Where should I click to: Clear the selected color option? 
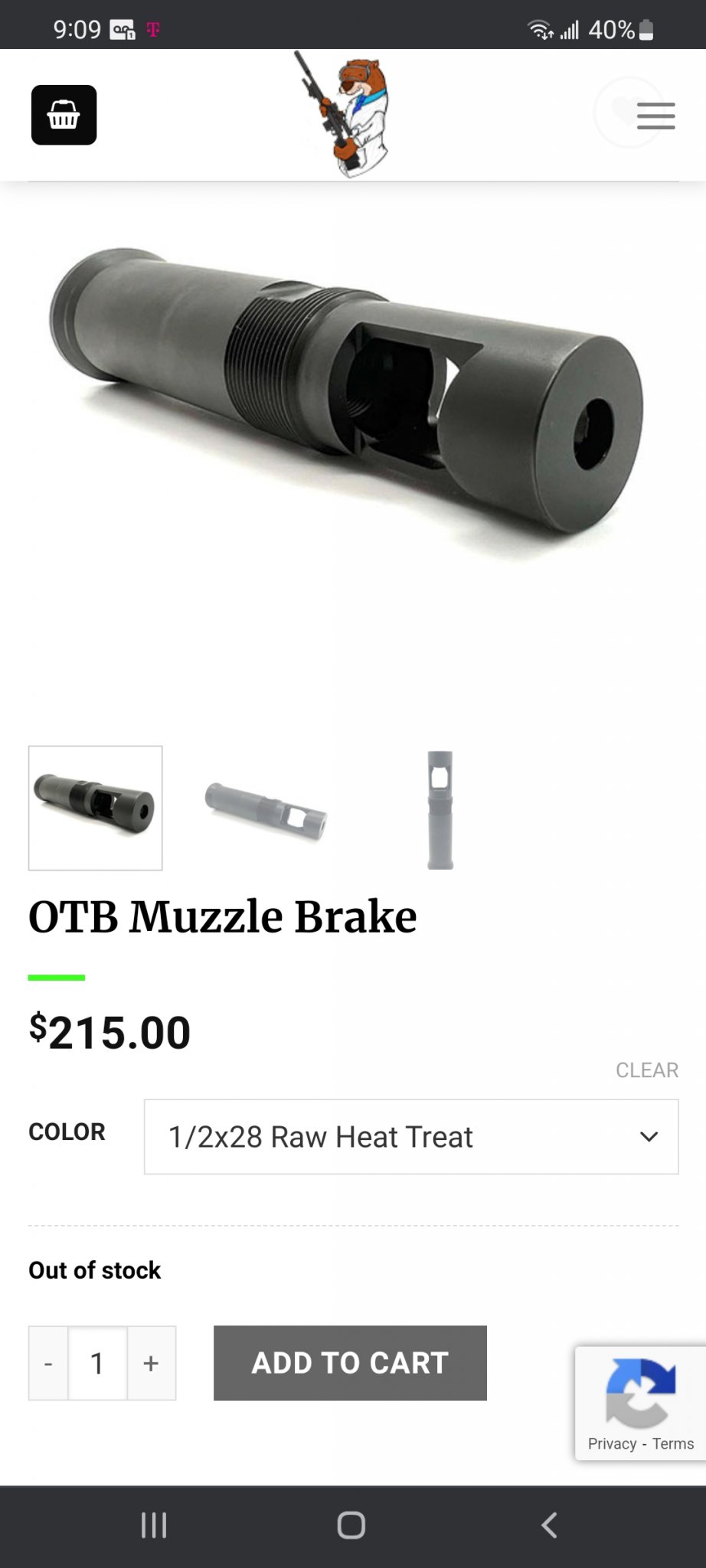[x=647, y=1070]
